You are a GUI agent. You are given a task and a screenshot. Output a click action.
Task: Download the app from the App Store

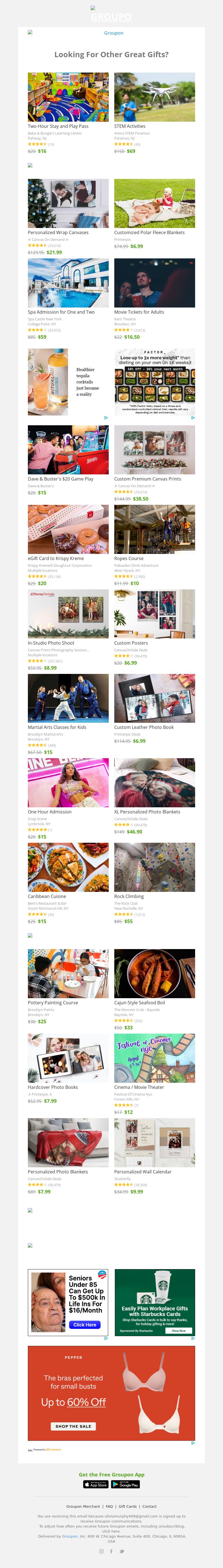[x=95, y=1485]
